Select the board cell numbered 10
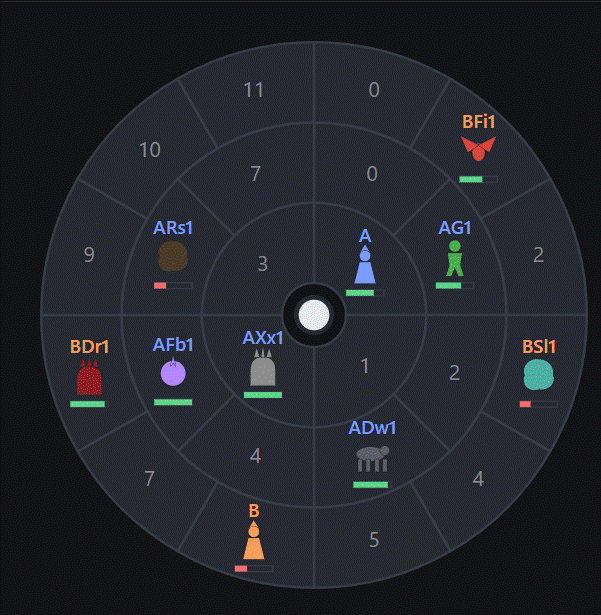The image size is (601, 615). (150, 150)
